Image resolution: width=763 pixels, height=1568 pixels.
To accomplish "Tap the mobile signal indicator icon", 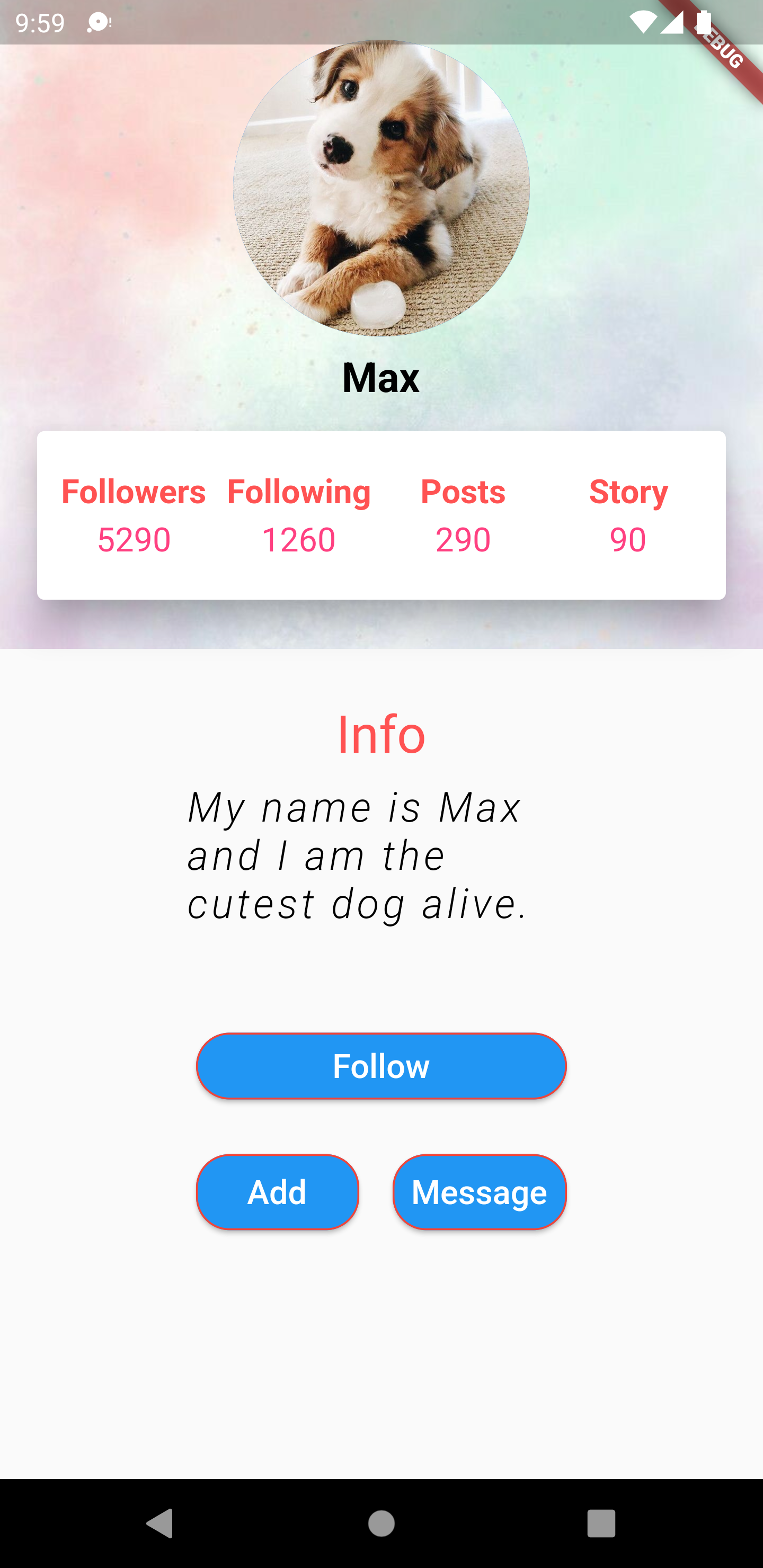I will pyautogui.click(x=672, y=23).
